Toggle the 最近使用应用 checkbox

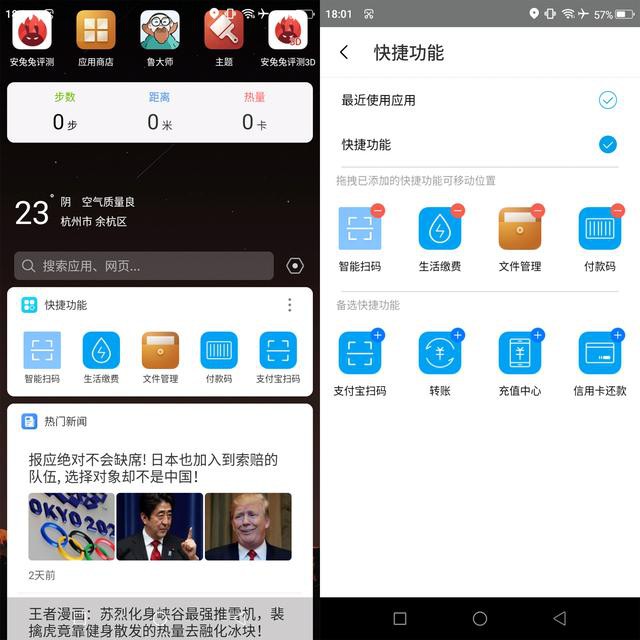pyautogui.click(x=607, y=100)
